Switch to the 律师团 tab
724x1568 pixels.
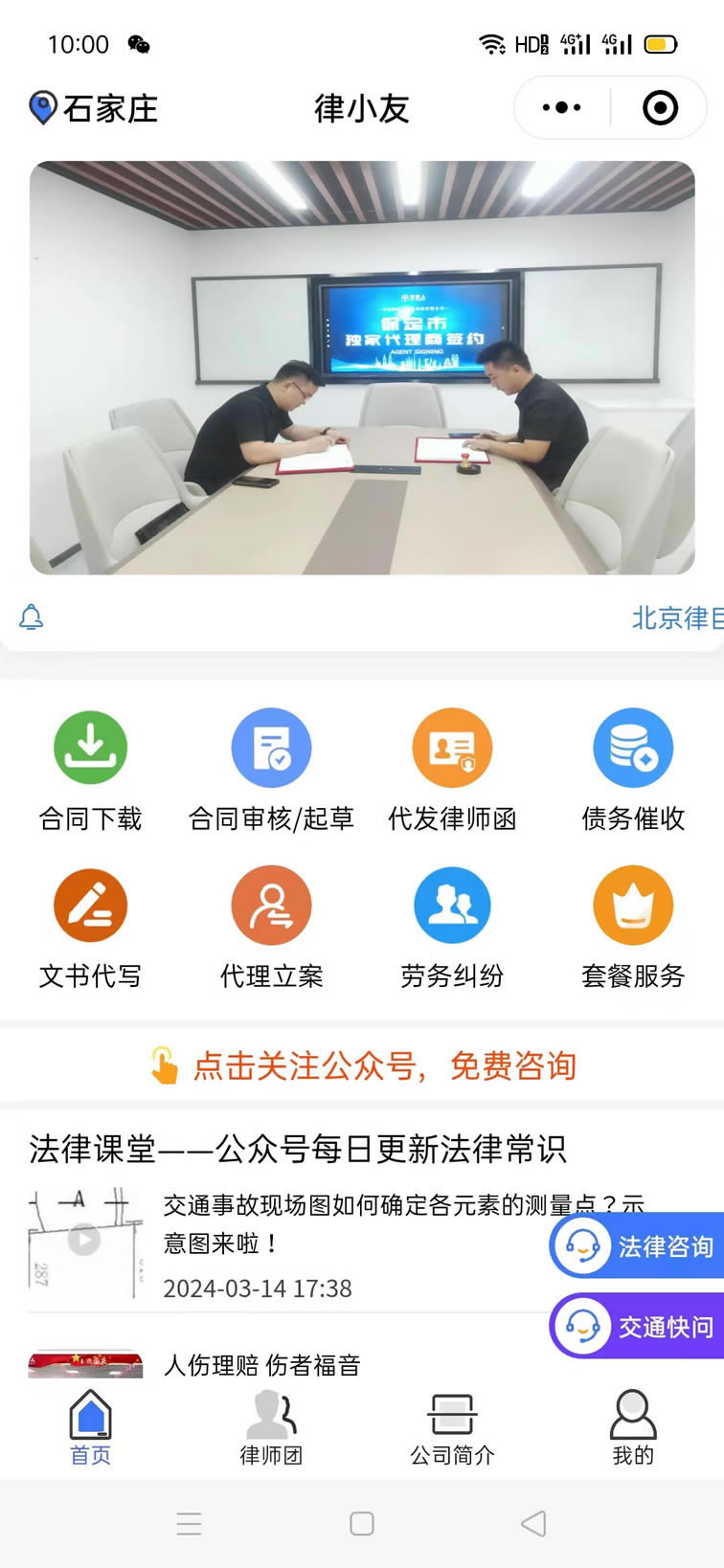pos(271,1427)
